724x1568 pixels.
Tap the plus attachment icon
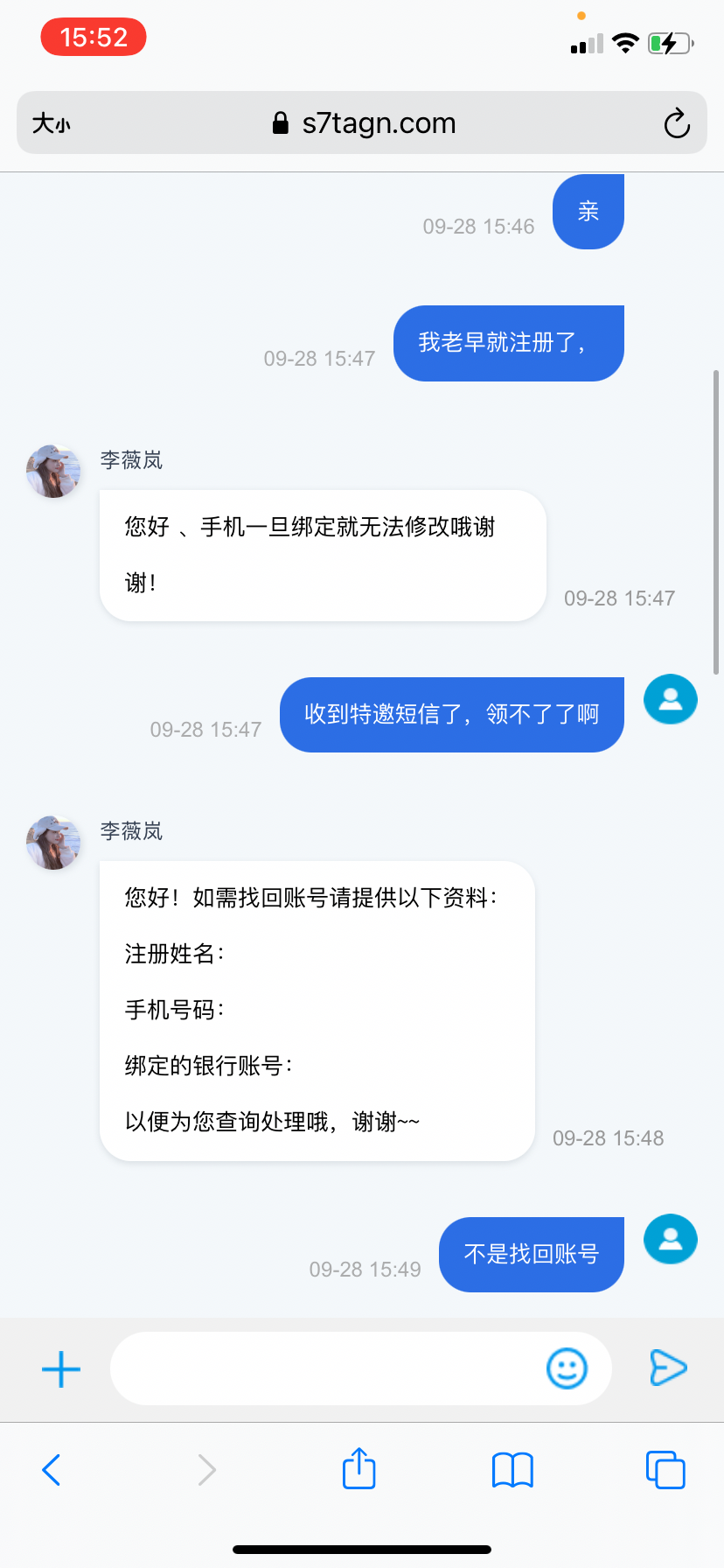pyautogui.click(x=61, y=1369)
